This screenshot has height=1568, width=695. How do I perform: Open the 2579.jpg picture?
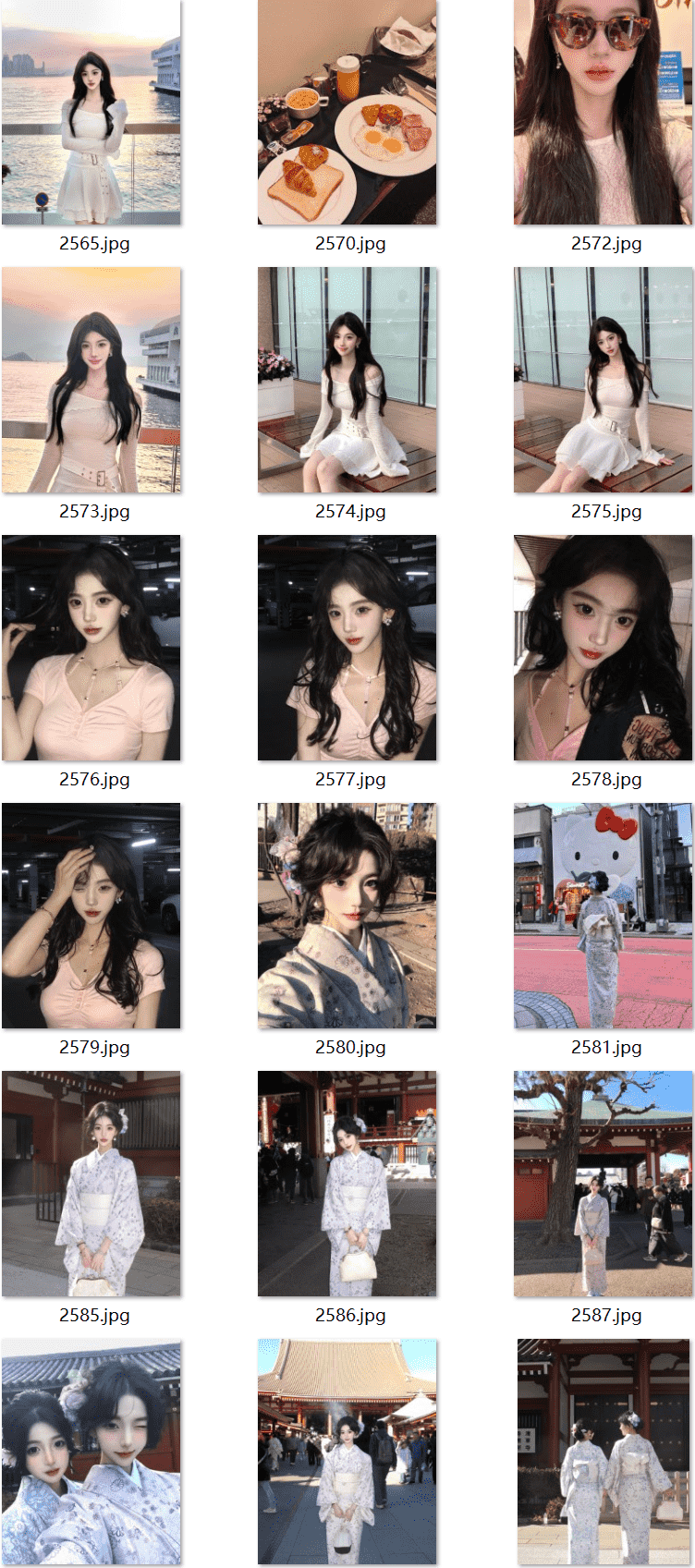pyautogui.click(x=91, y=916)
